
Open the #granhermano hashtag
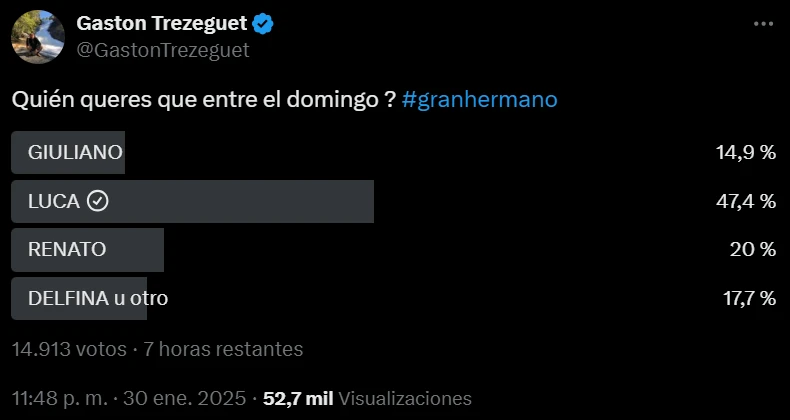coord(479,100)
